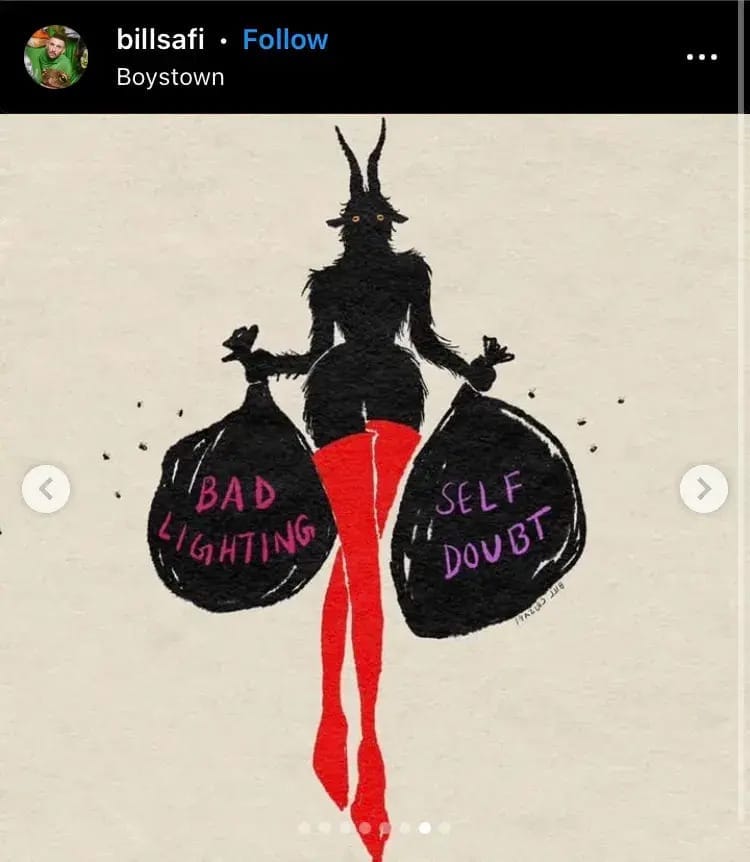Viewport: 750px width, 862px height.
Task: Go to the previous carousel image
Action: (46, 489)
